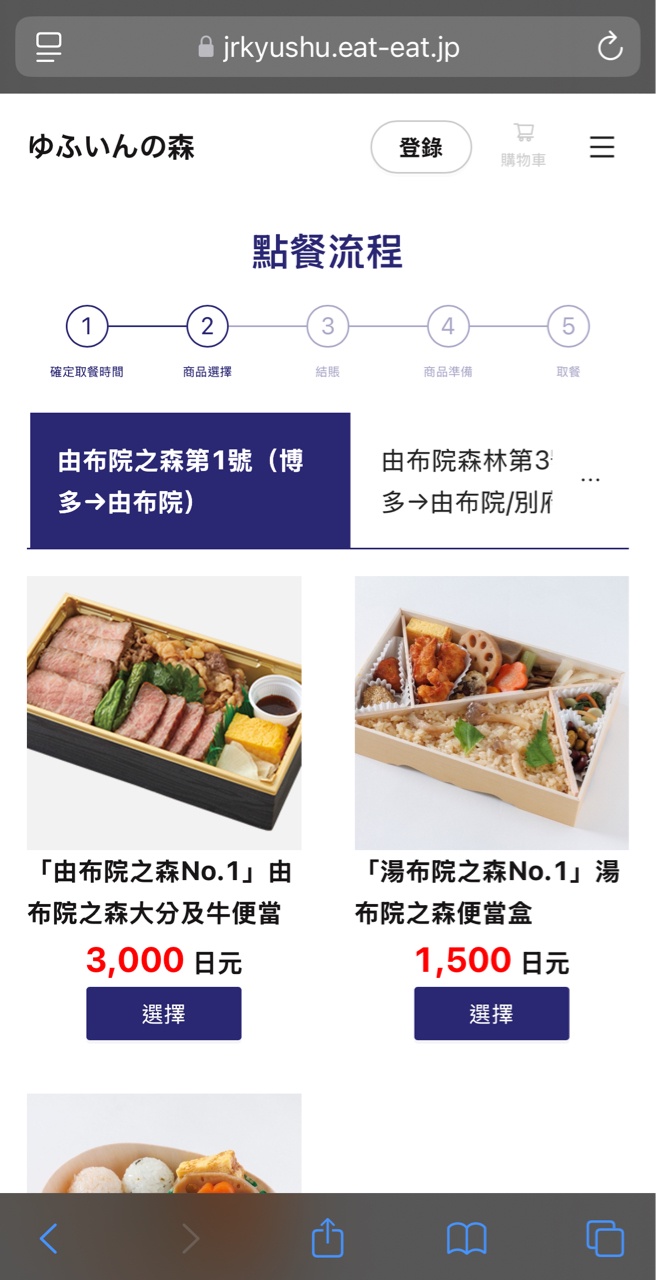Switch to 由布院森林第3號 tab
Screen dimensions: 656x1280
tap(466, 481)
